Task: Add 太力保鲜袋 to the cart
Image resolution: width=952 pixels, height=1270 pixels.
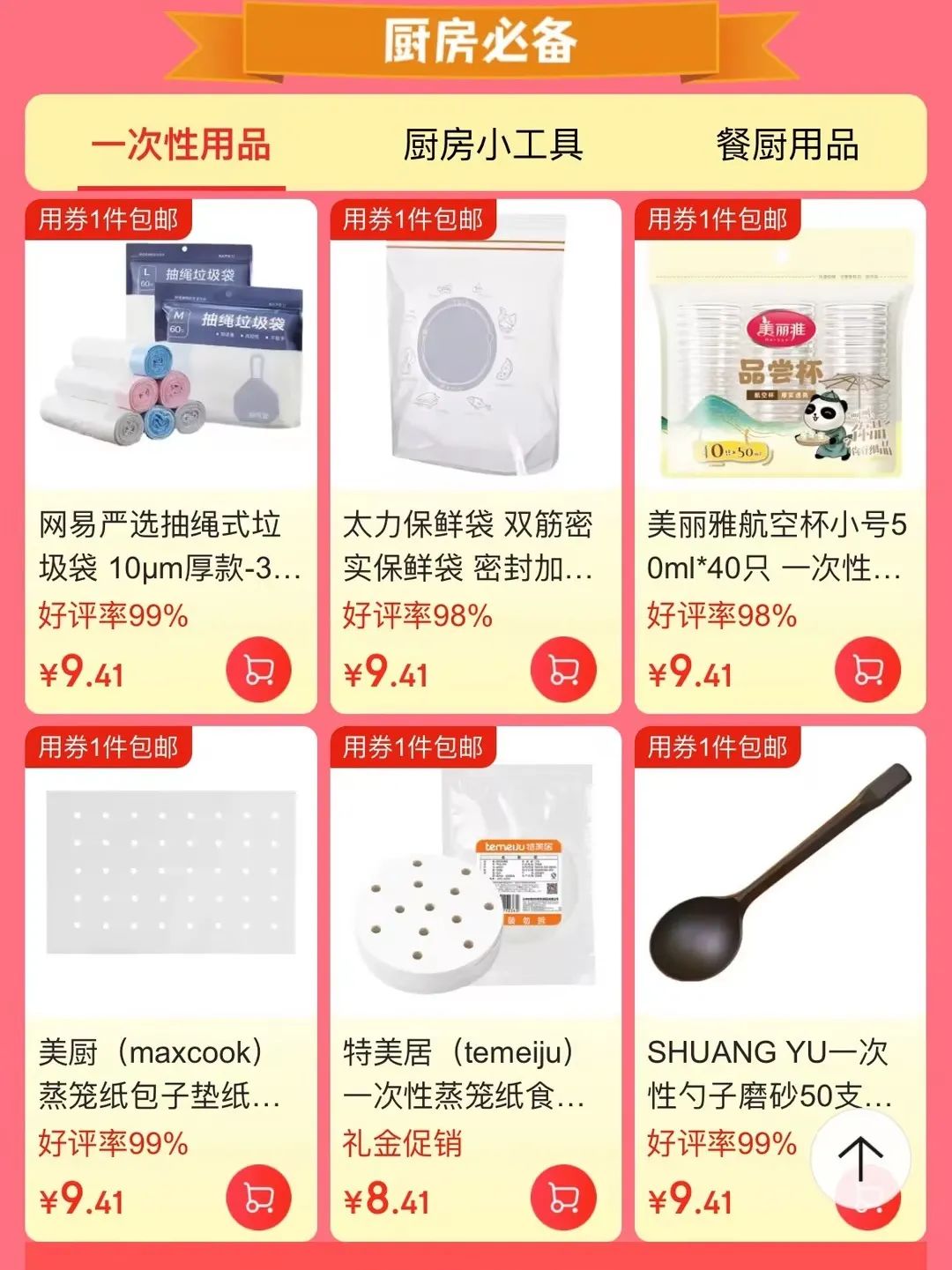Action: click(563, 670)
